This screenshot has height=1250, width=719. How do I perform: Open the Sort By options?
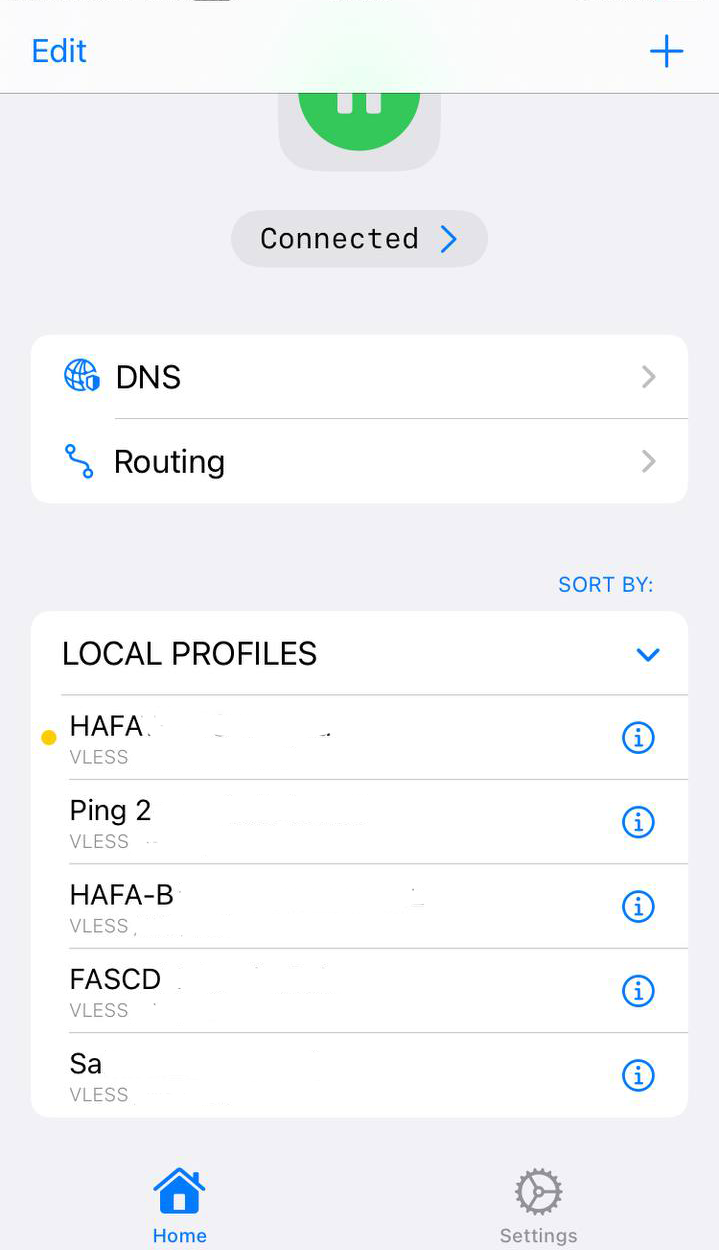coord(605,585)
